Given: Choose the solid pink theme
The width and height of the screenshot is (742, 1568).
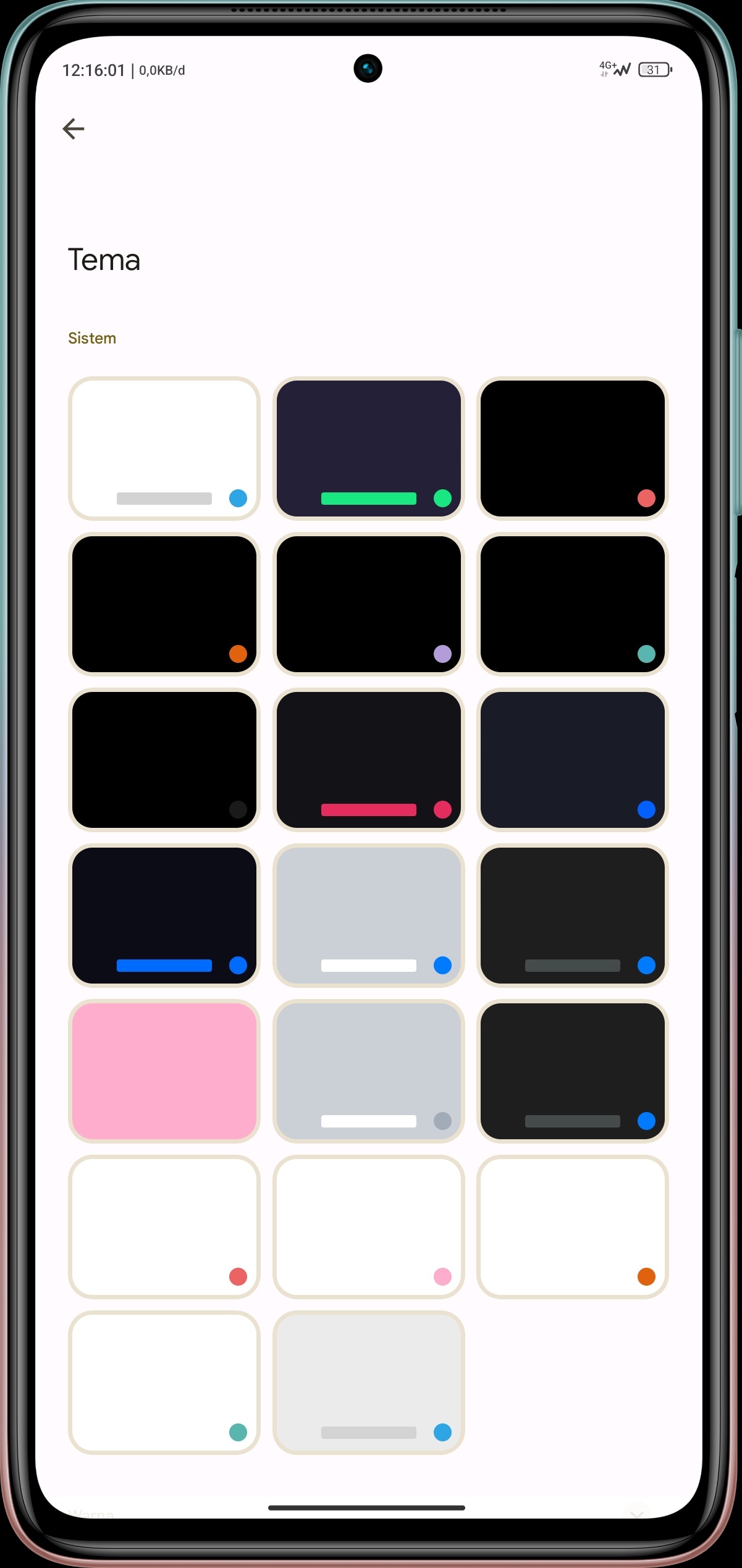Looking at the screenshot, I should (164, 1071).
